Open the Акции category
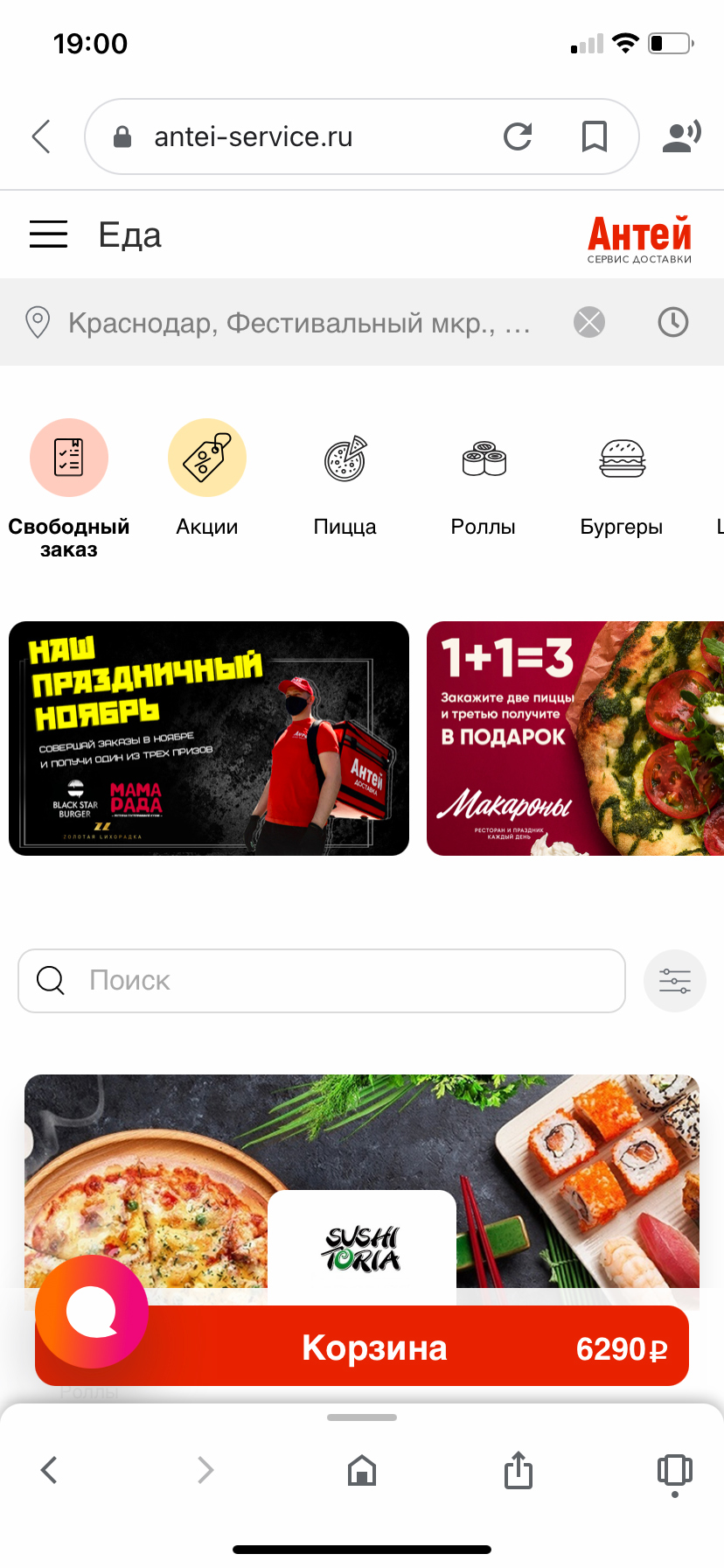Image resolution: width=724 pixels, height=1568 pixels. 207,478
